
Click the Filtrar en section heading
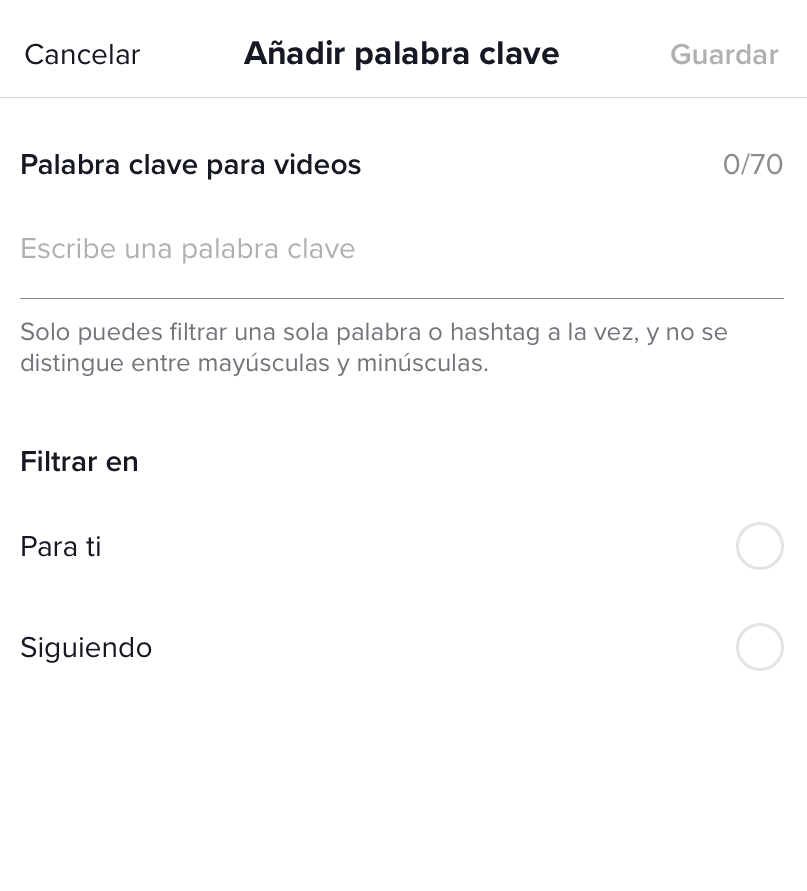pos(79,461)
